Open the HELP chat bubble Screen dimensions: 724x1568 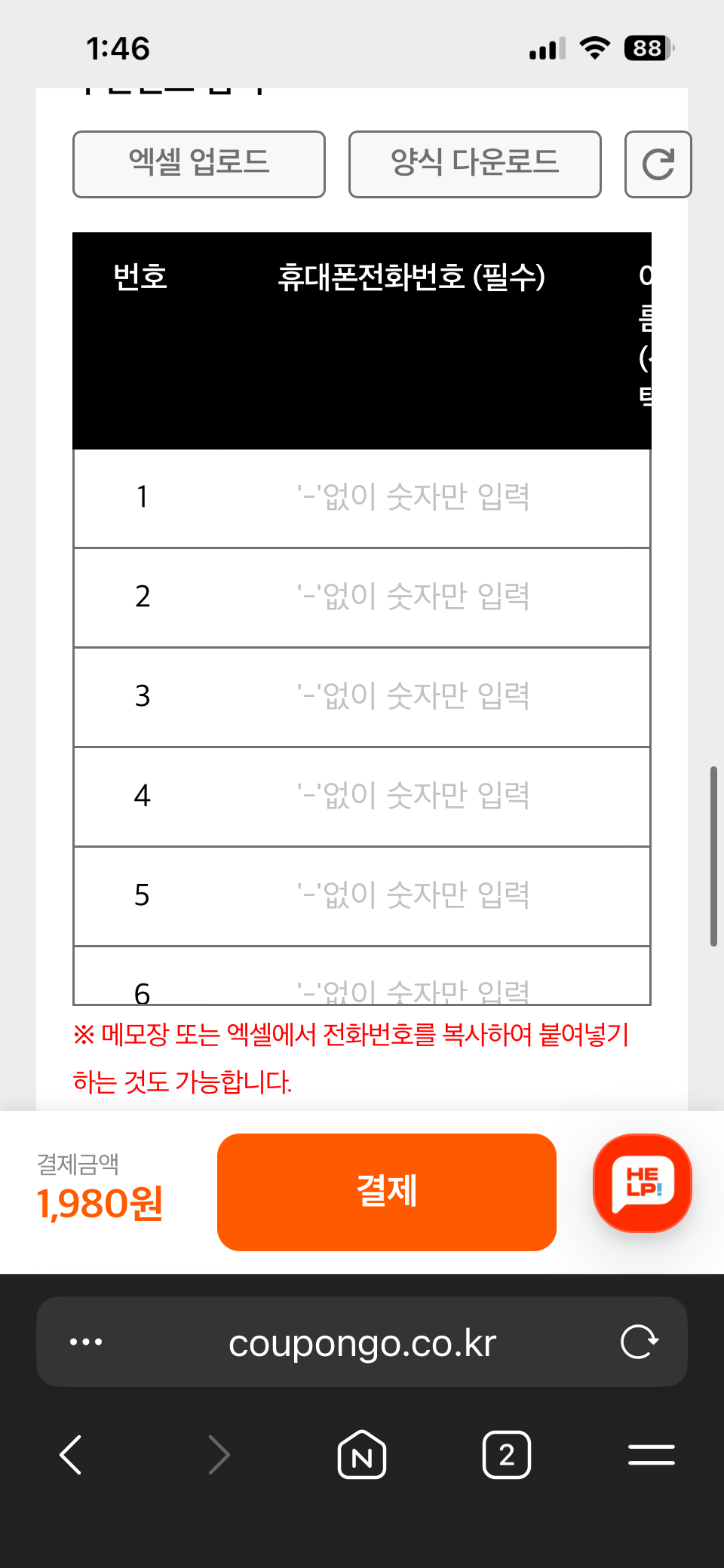(643, 1183)
